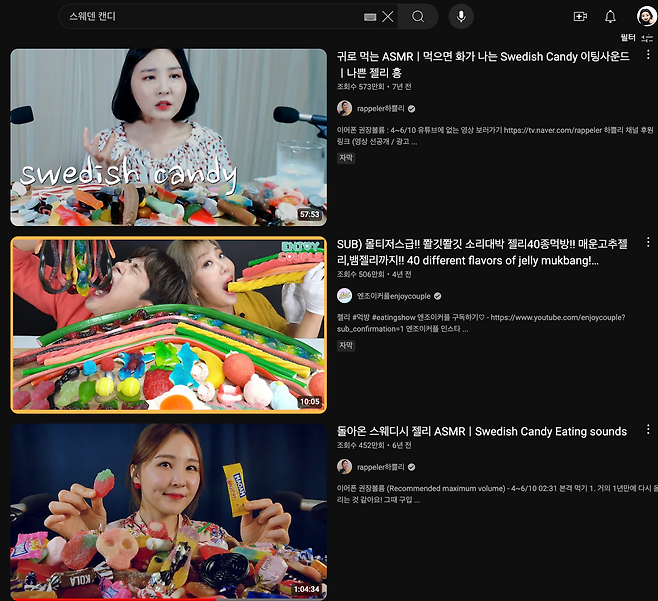Clear the search text with X

coord(388,17)
